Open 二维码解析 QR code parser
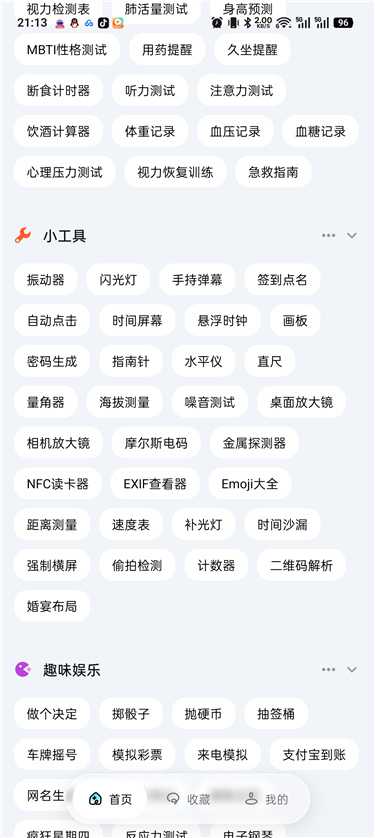This screenshot has height=838, width=375. pos(301,565)
